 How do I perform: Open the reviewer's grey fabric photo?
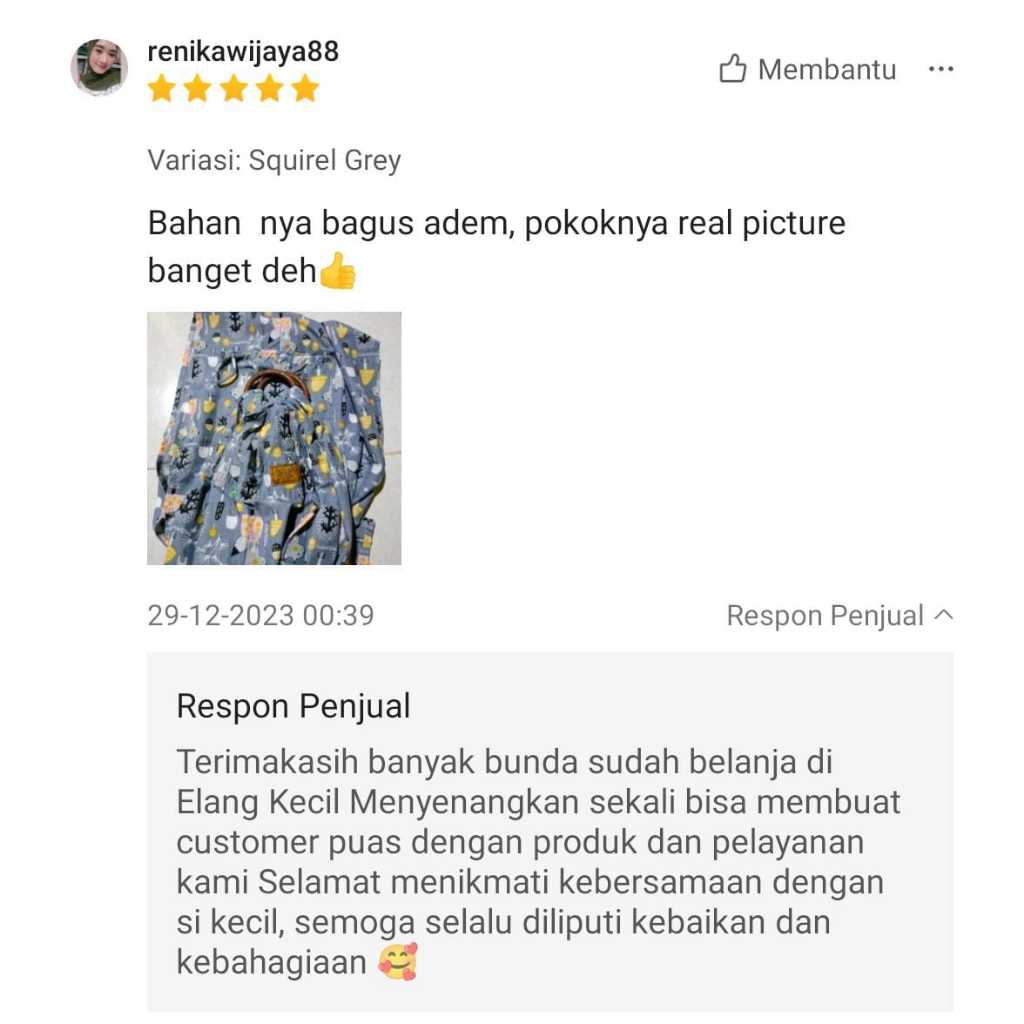[274, 438]
